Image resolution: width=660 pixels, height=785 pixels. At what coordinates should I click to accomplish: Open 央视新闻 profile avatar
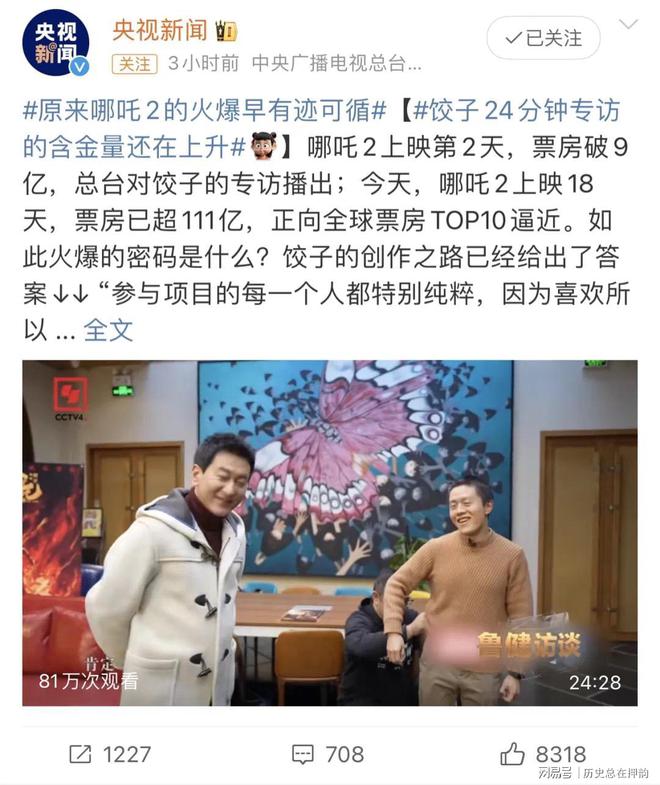point(56,43)
